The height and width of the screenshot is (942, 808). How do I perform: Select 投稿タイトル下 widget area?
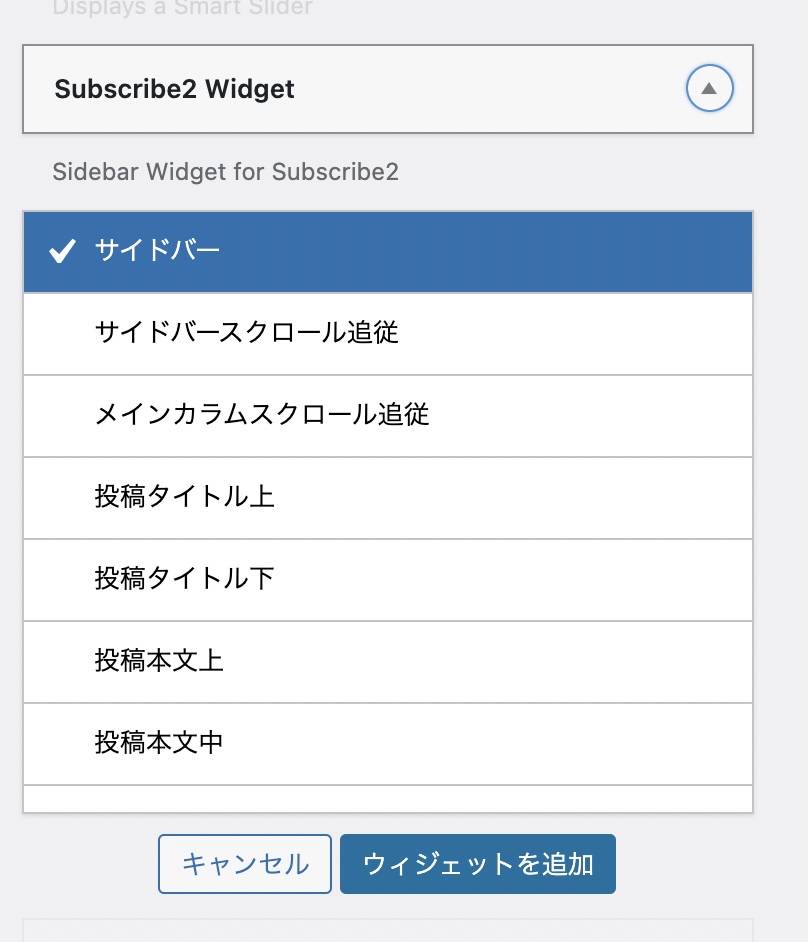pos(387,579)
